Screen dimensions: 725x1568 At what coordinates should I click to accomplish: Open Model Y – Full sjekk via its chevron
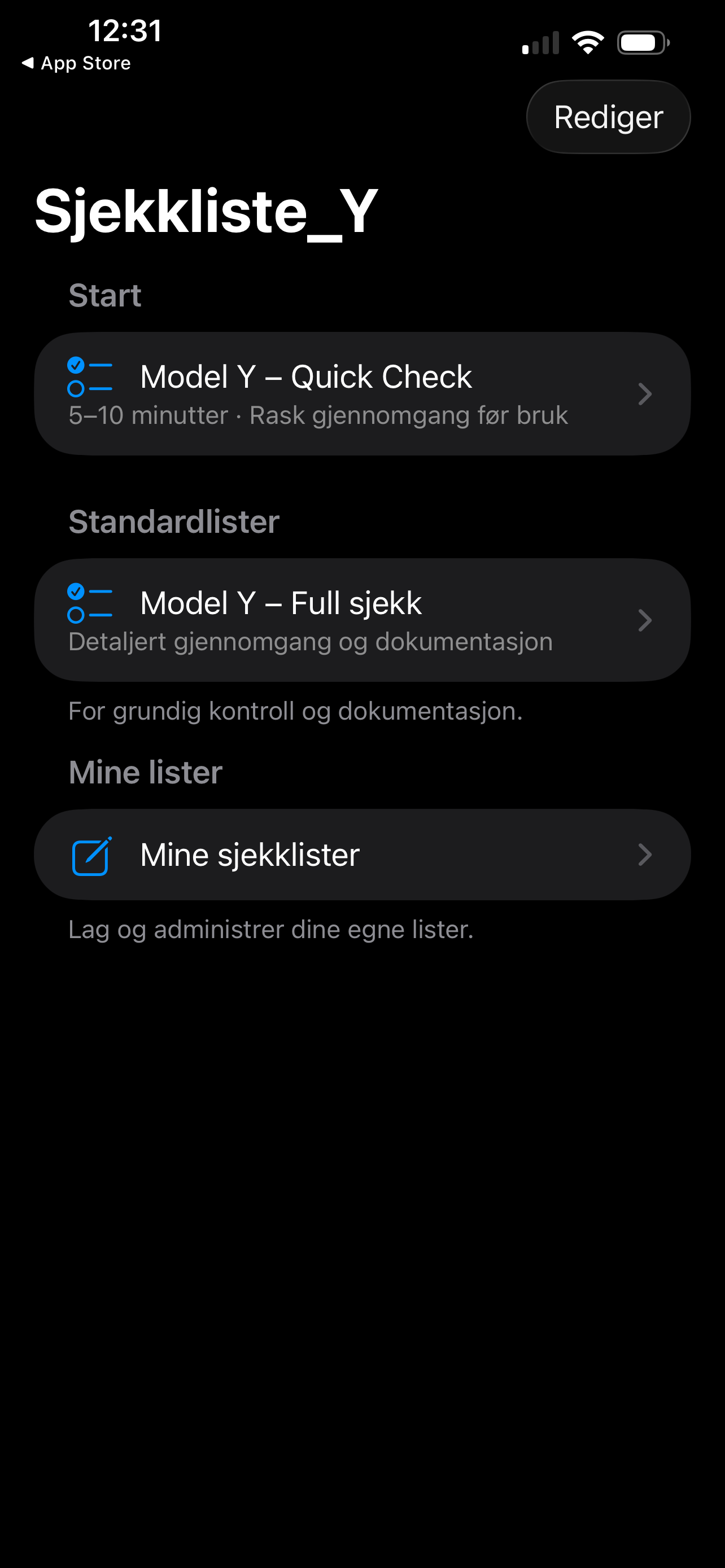(x=645, y=620)
